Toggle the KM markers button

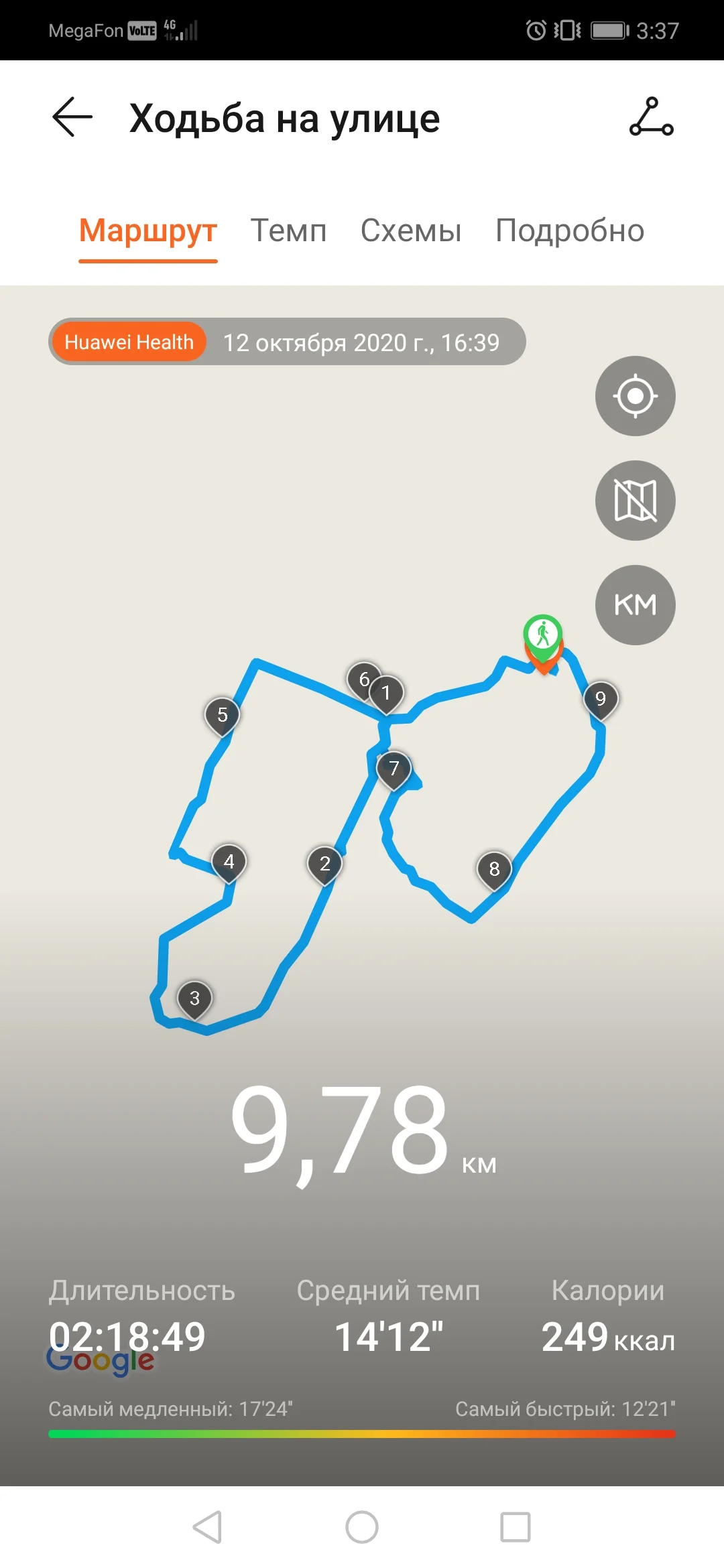[635, 605]
